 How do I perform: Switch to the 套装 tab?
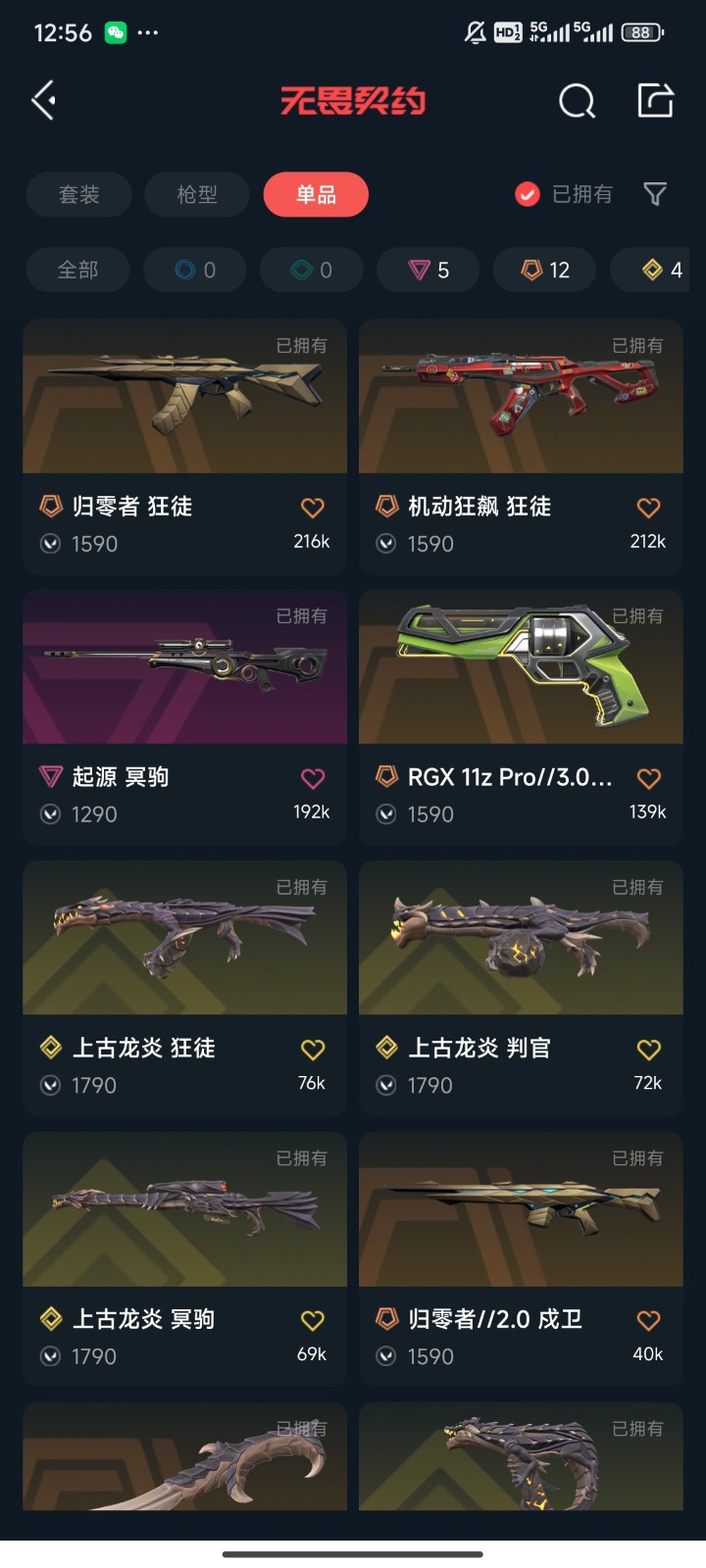click(79, 194)
